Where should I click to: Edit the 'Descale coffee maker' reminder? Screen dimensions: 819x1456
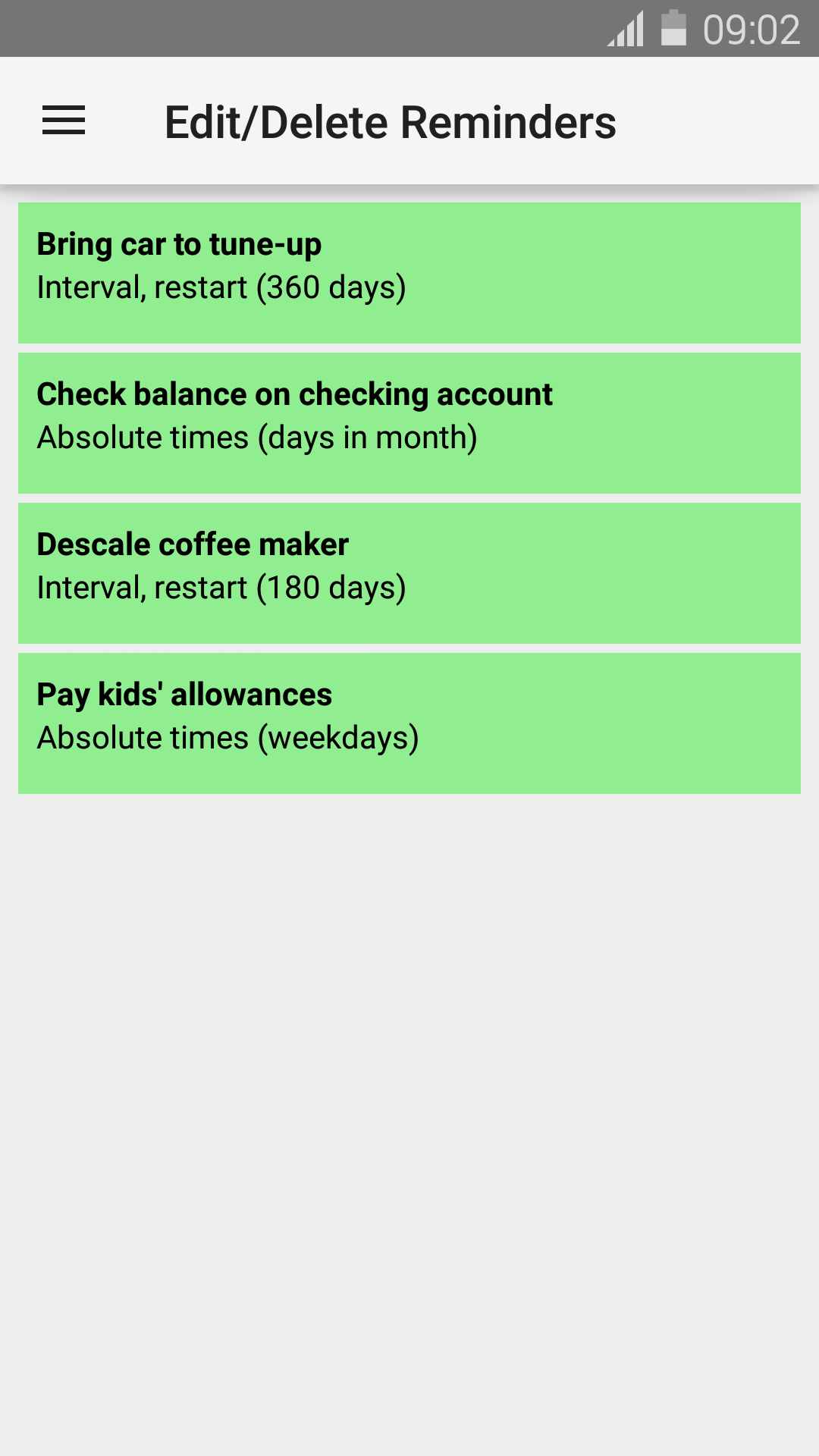tap(409, 573)
